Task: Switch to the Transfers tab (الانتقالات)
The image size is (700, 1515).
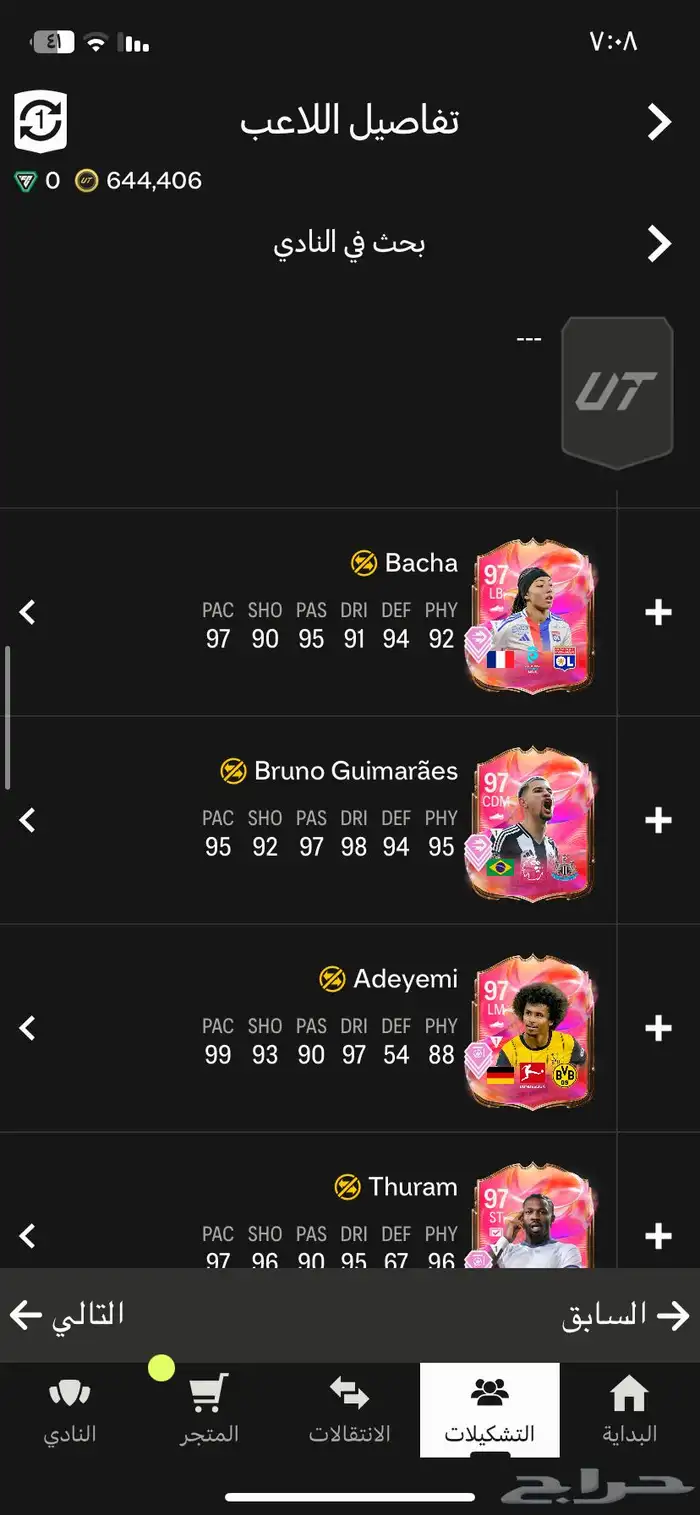Action: click(349, 1410)
